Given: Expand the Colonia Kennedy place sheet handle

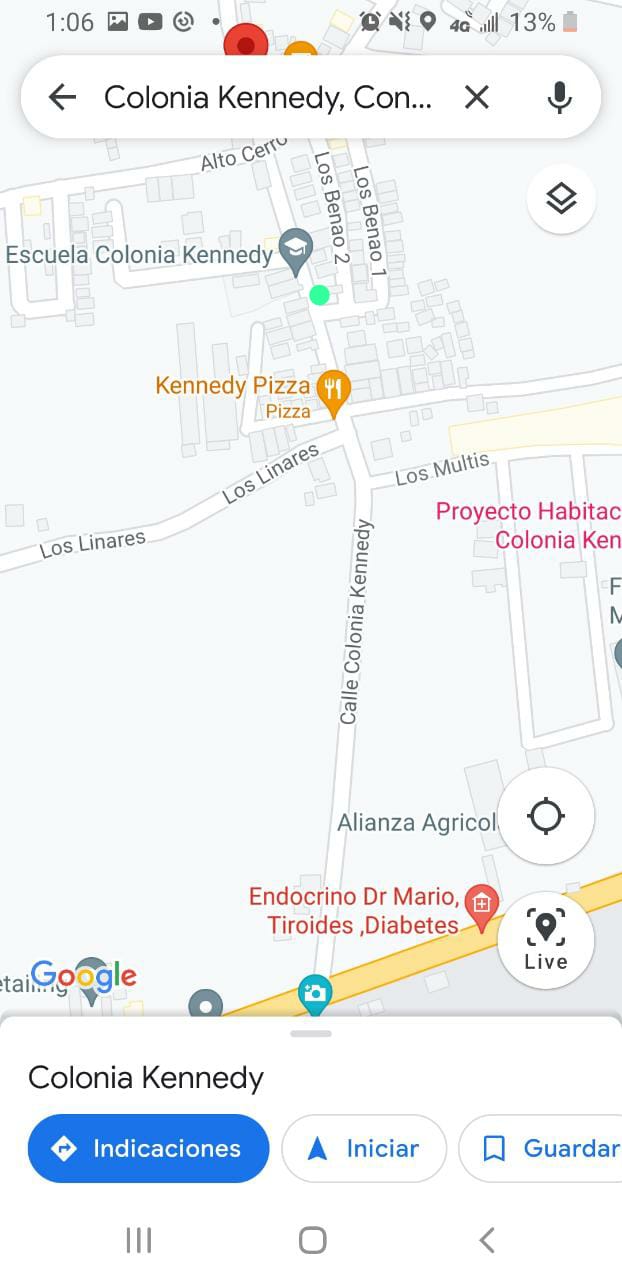Looking at the screenshot, I should click(311, 1033).
